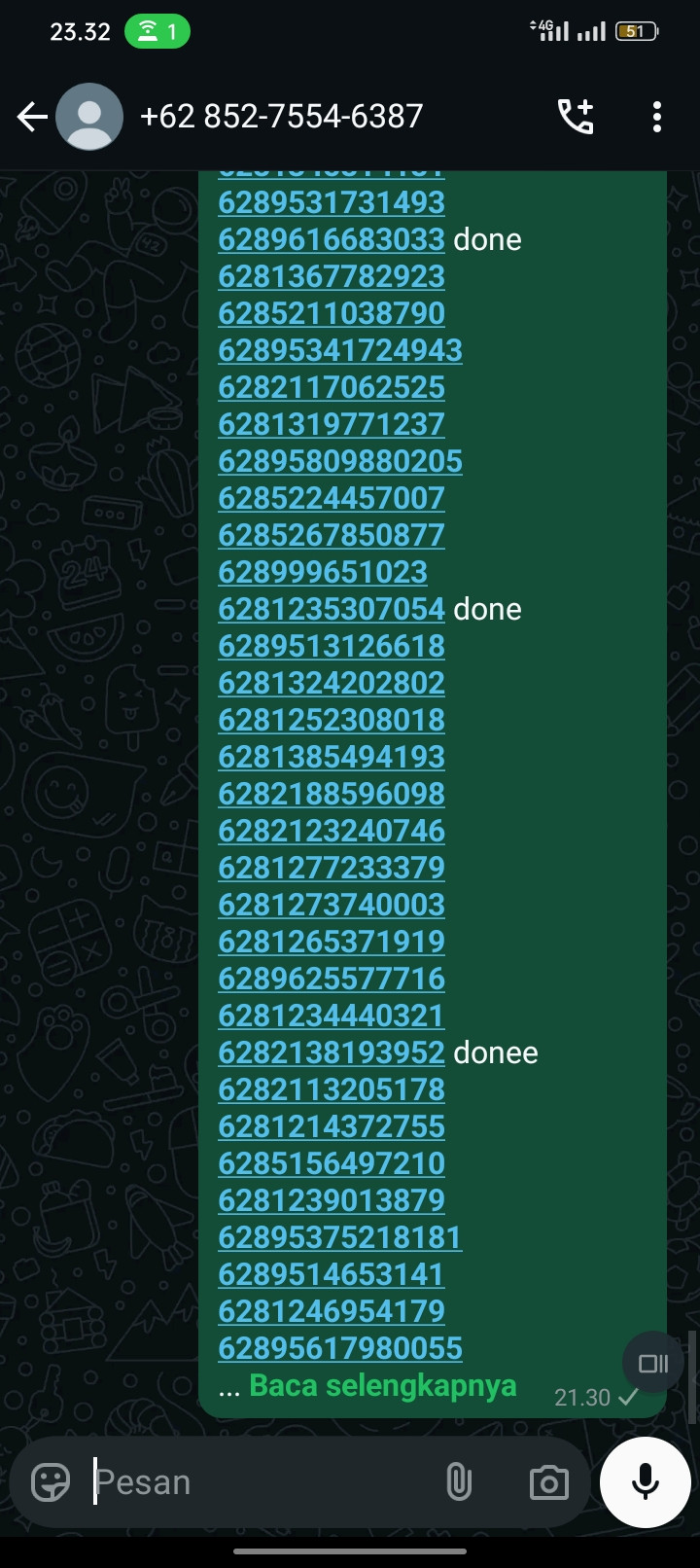Open linked number 6289531731493

[332, 202]
